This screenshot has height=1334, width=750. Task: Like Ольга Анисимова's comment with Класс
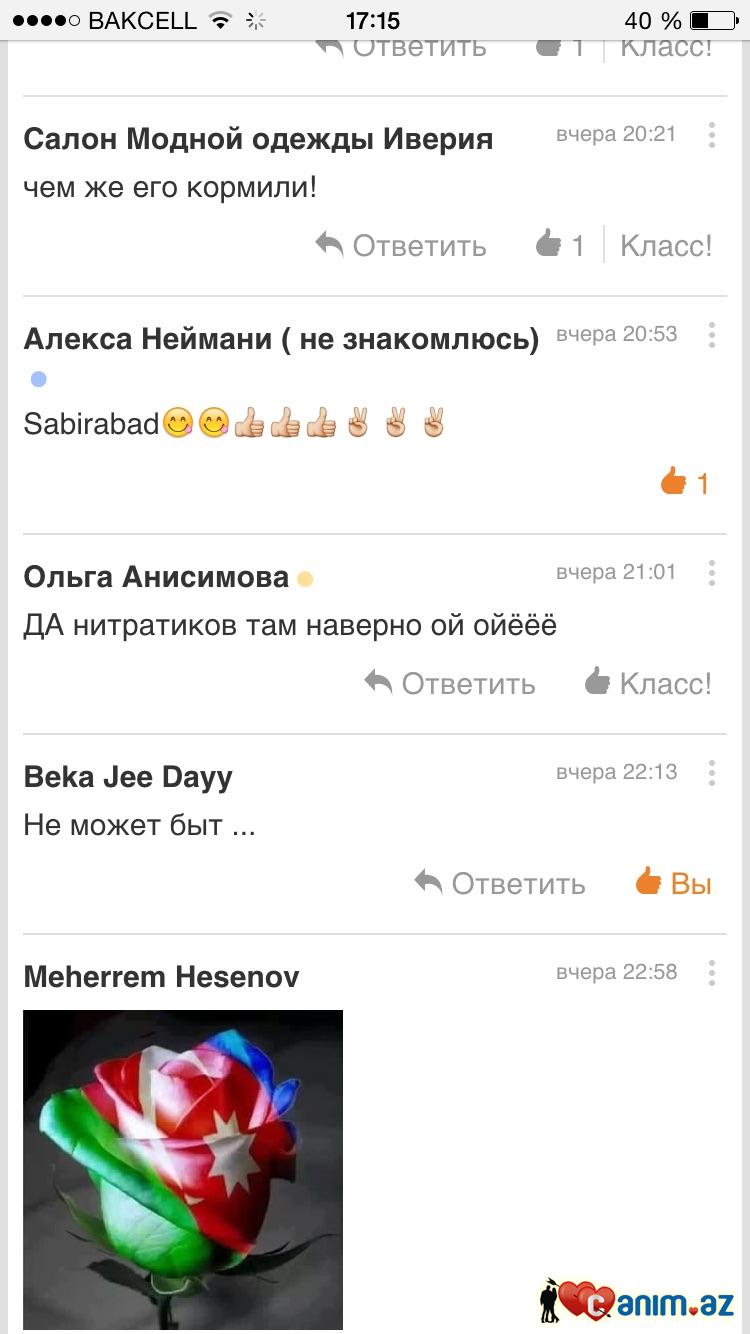pos(648,683)
